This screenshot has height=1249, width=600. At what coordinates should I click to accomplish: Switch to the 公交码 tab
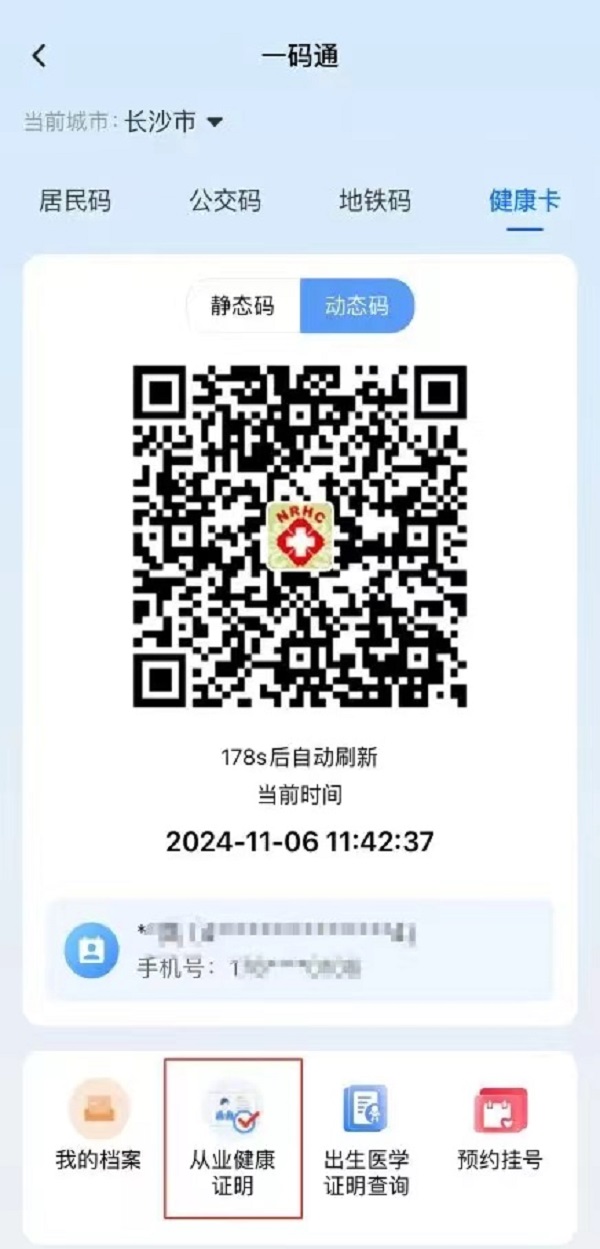[x=225, y=201]
